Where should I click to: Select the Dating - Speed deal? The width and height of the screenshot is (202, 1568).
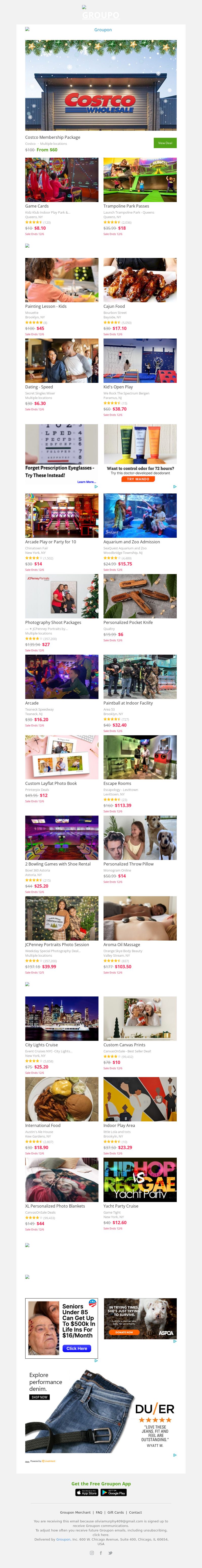61,361
